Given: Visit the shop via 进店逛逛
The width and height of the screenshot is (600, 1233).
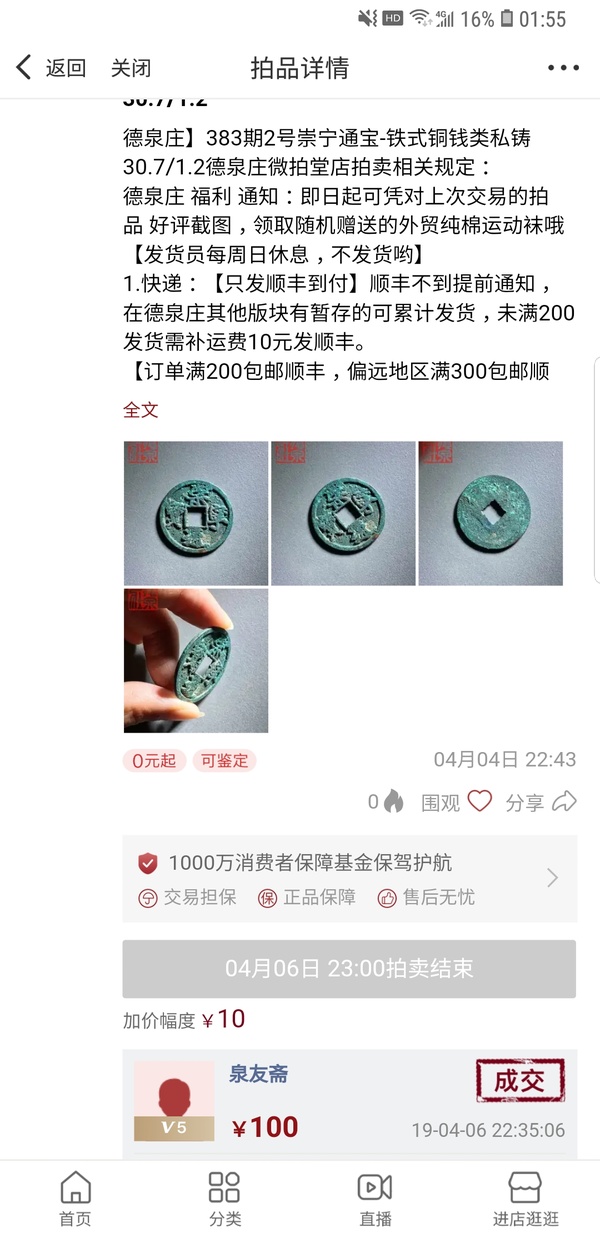Looking at the screenshot, I should (525, 1198).
